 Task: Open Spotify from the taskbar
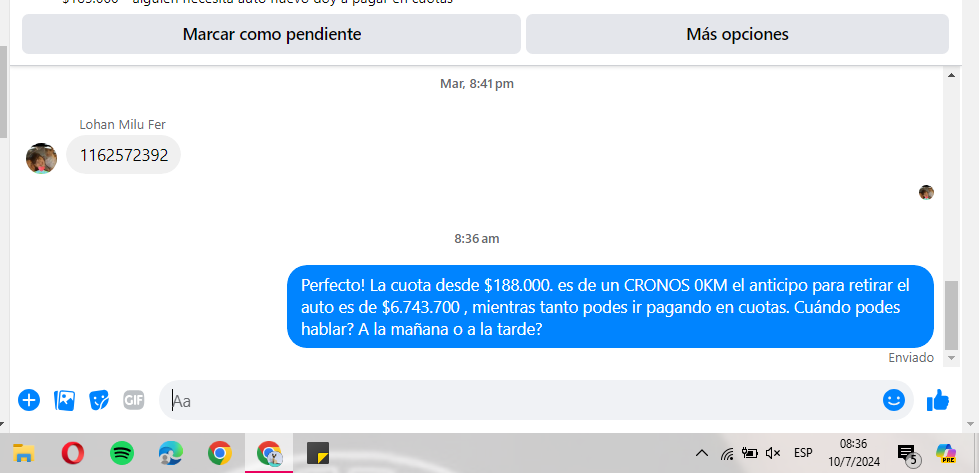tap(122, 453)
